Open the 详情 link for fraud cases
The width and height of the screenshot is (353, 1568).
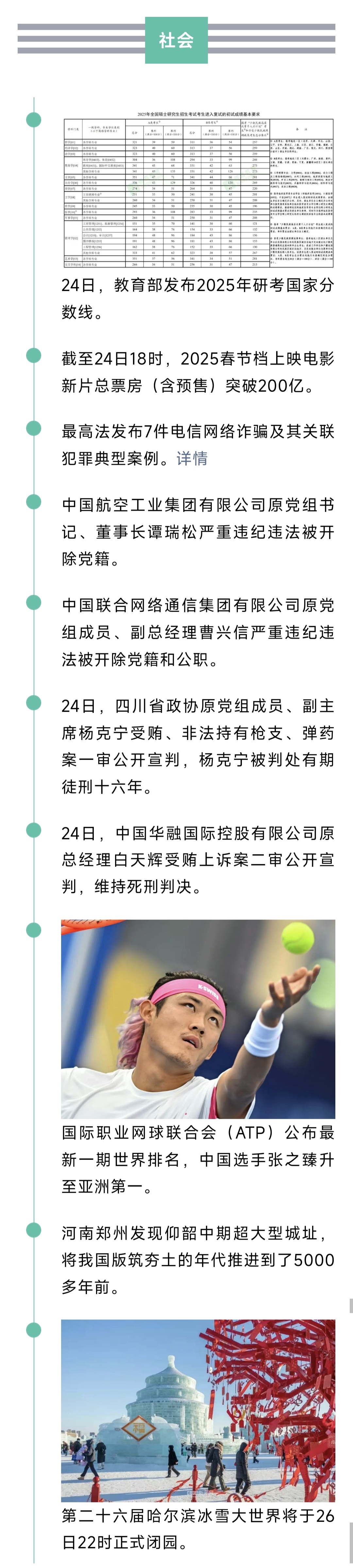(192, 458)
